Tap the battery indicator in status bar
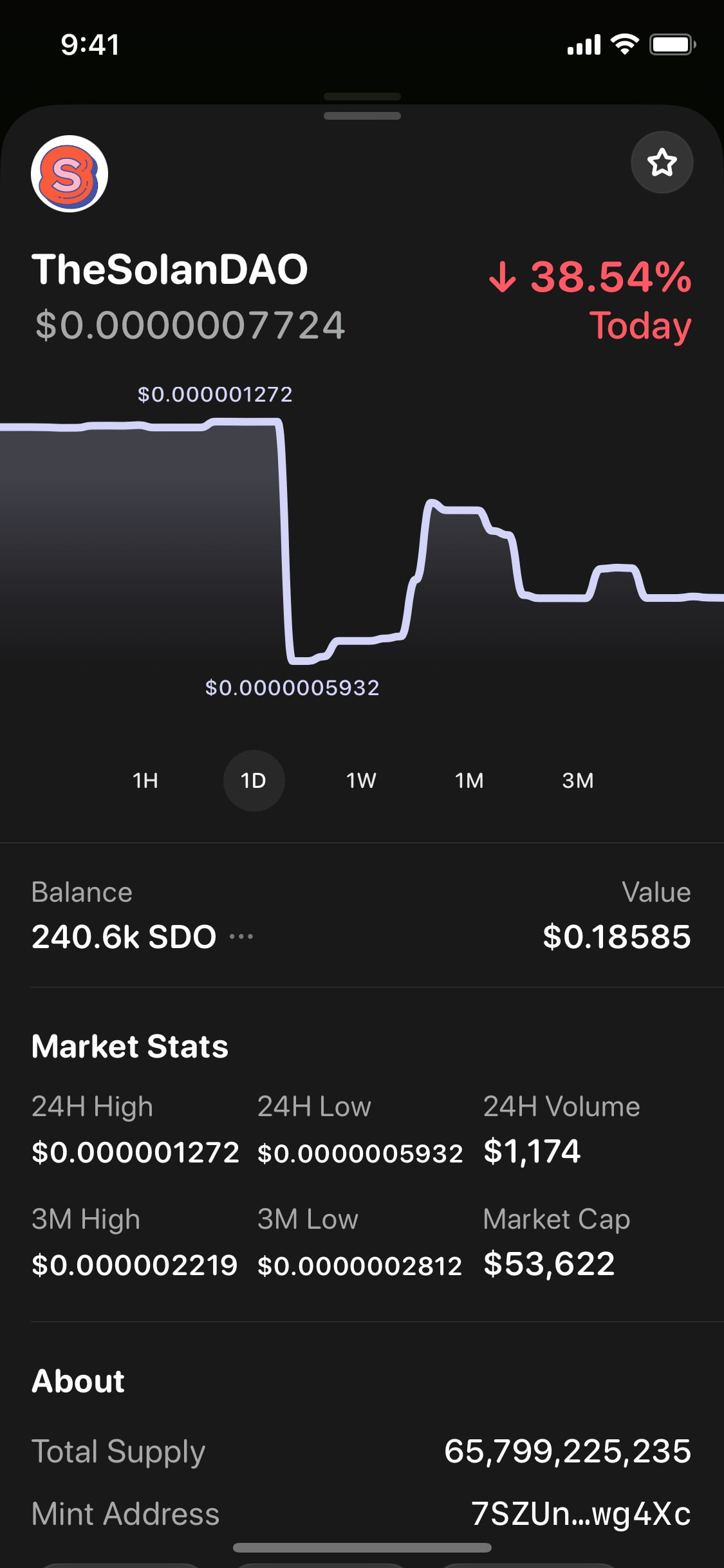The height and width of the screenshot is (1568, 724). click(671, 44)
